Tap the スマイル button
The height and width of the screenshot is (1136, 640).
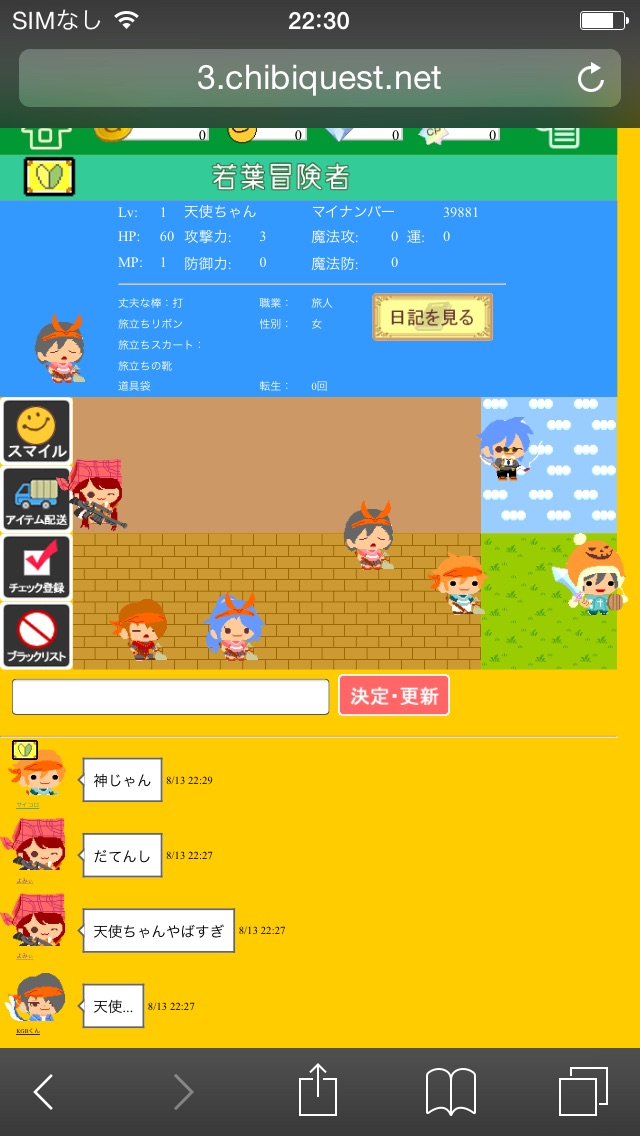pyautogui.click(x=37, y=431)
